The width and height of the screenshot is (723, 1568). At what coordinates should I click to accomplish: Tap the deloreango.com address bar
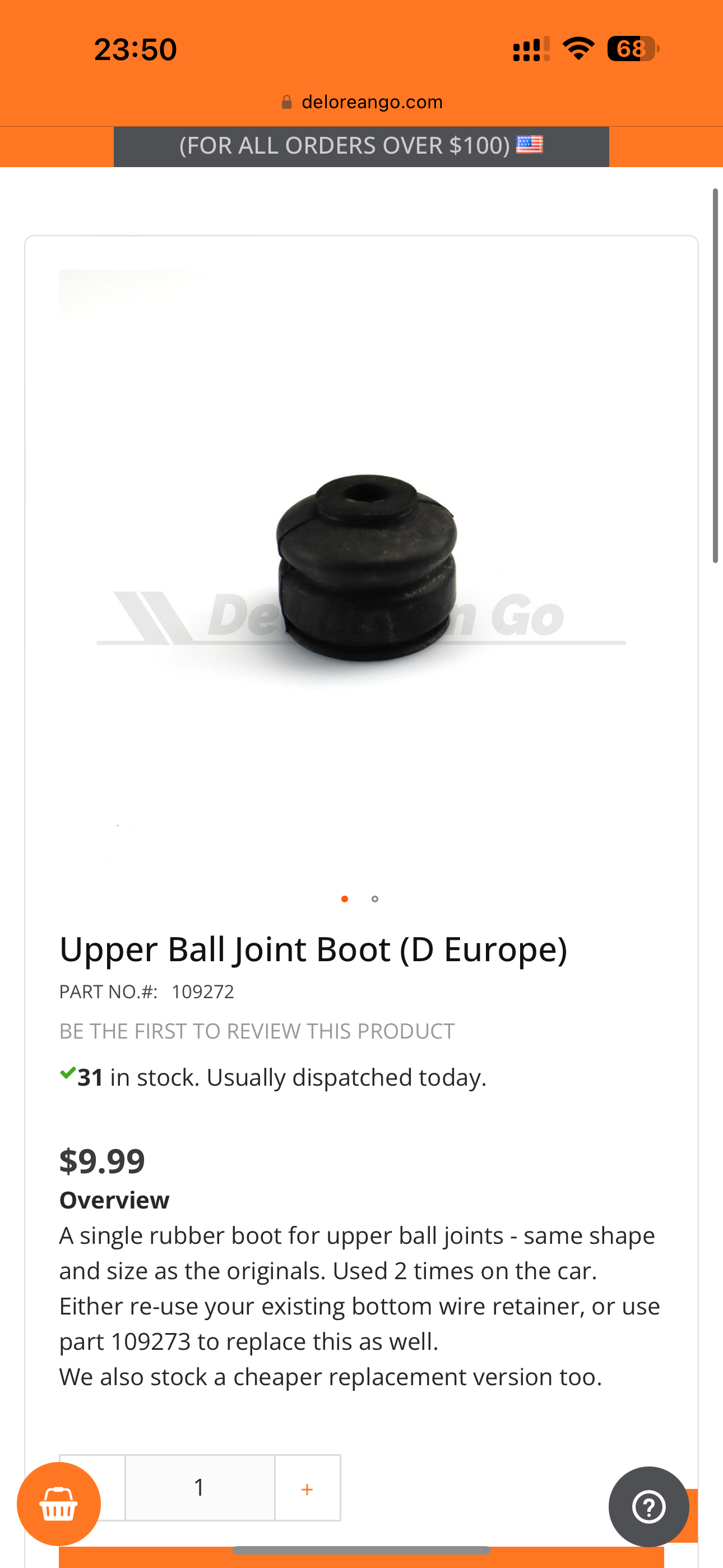pyautogui.click(x=361, y=102)
